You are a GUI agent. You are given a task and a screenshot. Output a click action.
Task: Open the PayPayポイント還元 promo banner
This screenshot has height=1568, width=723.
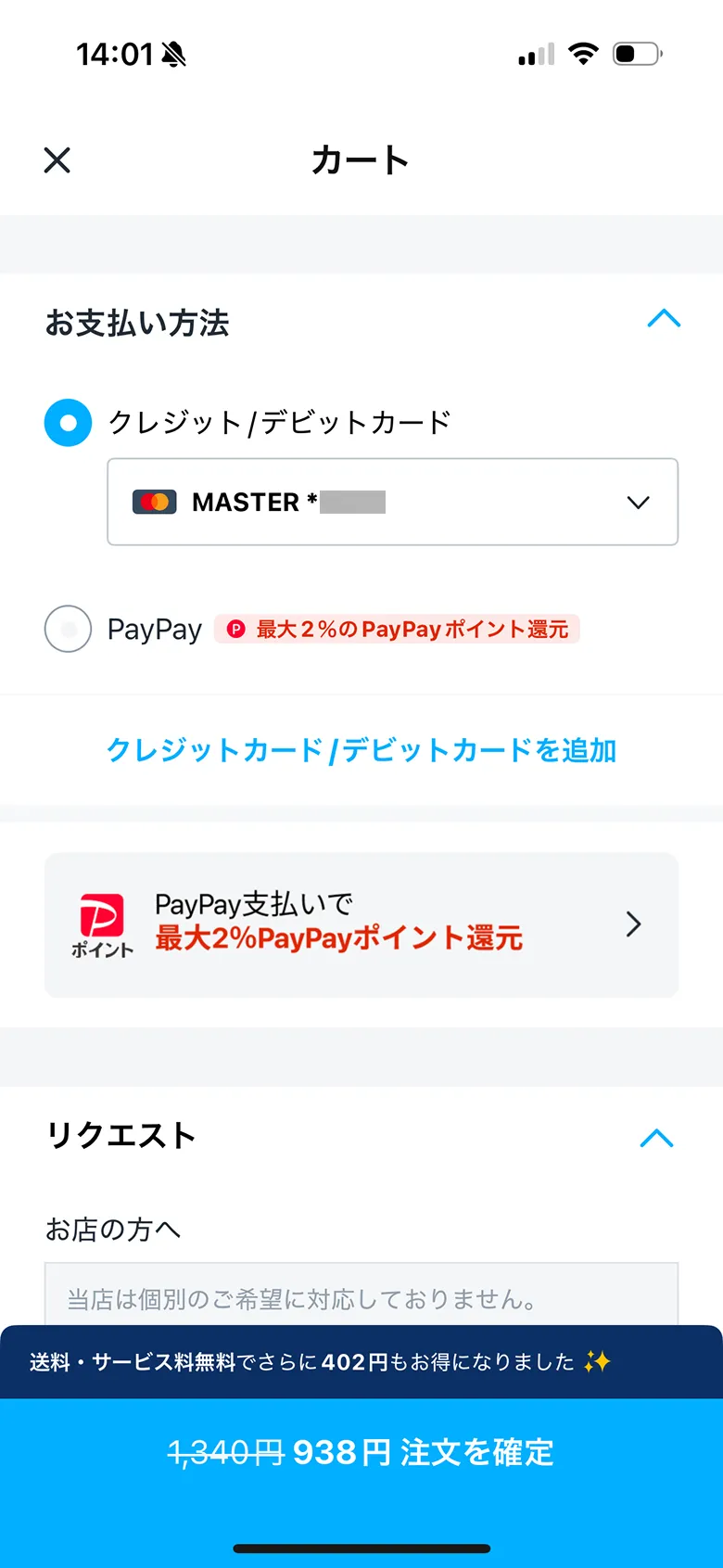tap(361, 924)
